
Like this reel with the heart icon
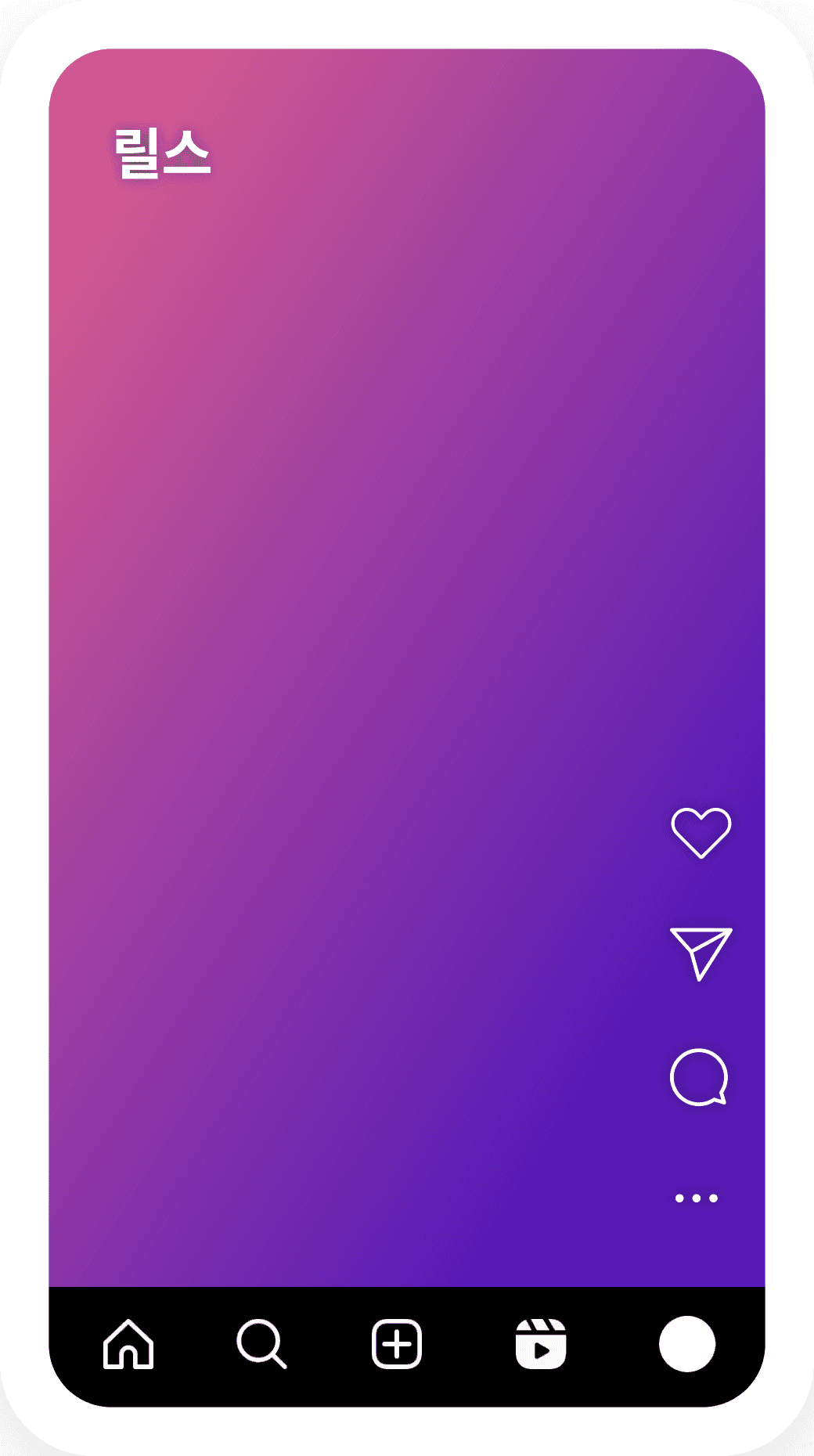[701, 833]
